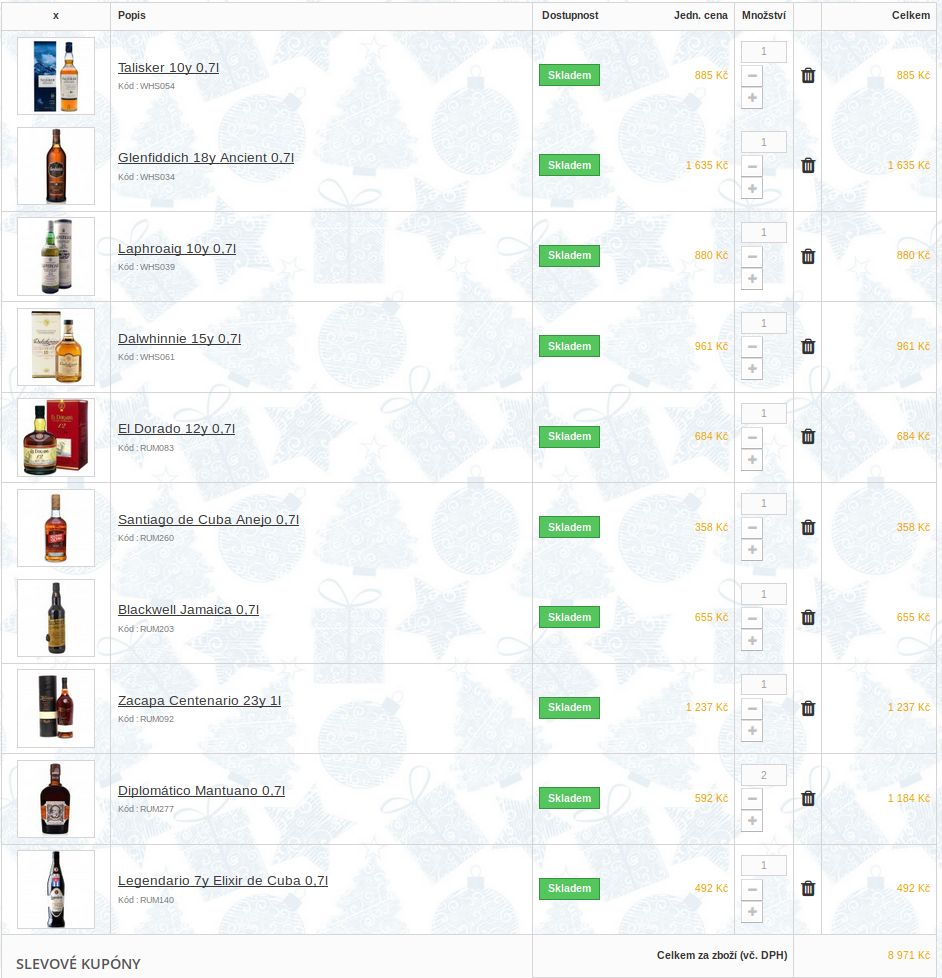Remove Diplomático Mantuano from the cart
Viewport: 942px width, 978px height.
[x=808, y=798]
